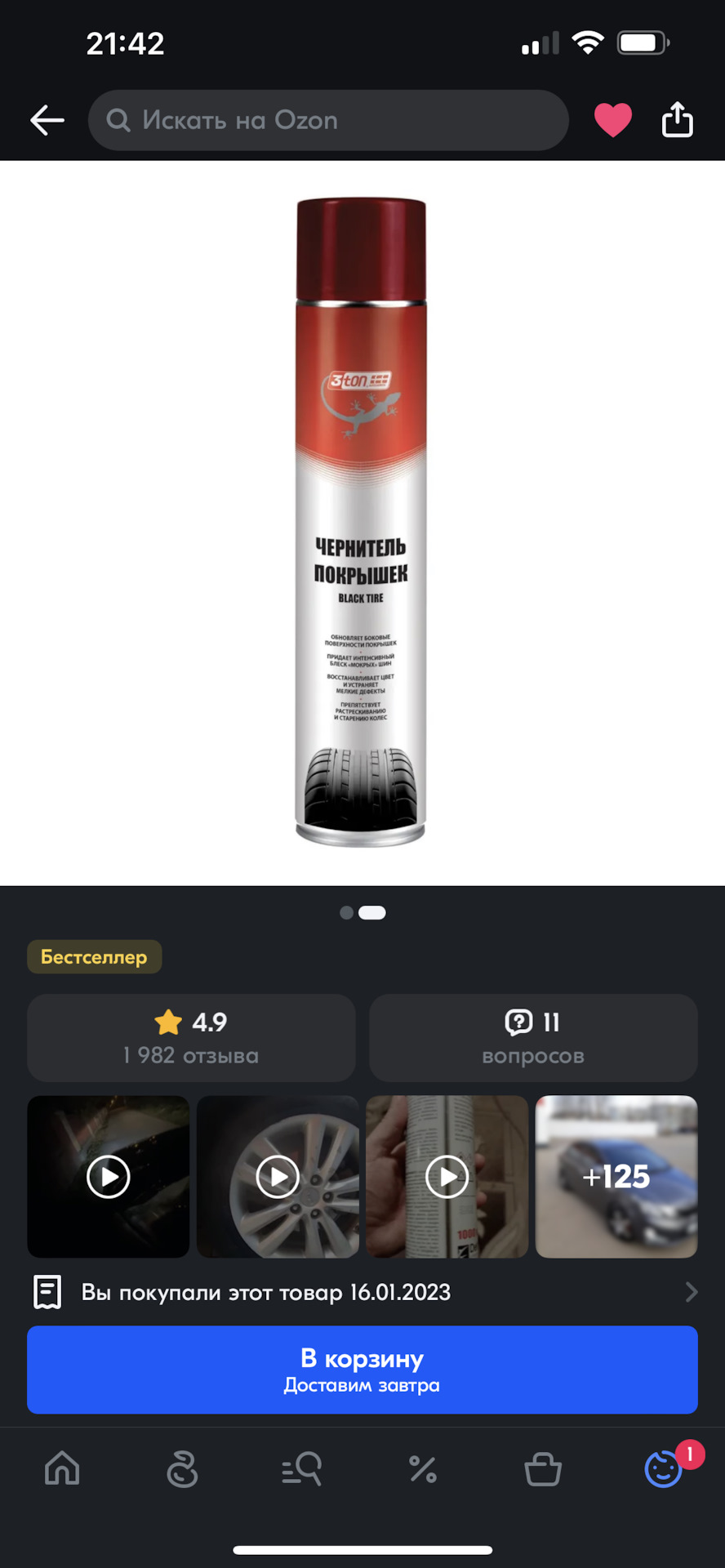Viewport: 725px width, 1568px height.
Task: Open the second bottom navigation tab
Action: pos(182,1469)
